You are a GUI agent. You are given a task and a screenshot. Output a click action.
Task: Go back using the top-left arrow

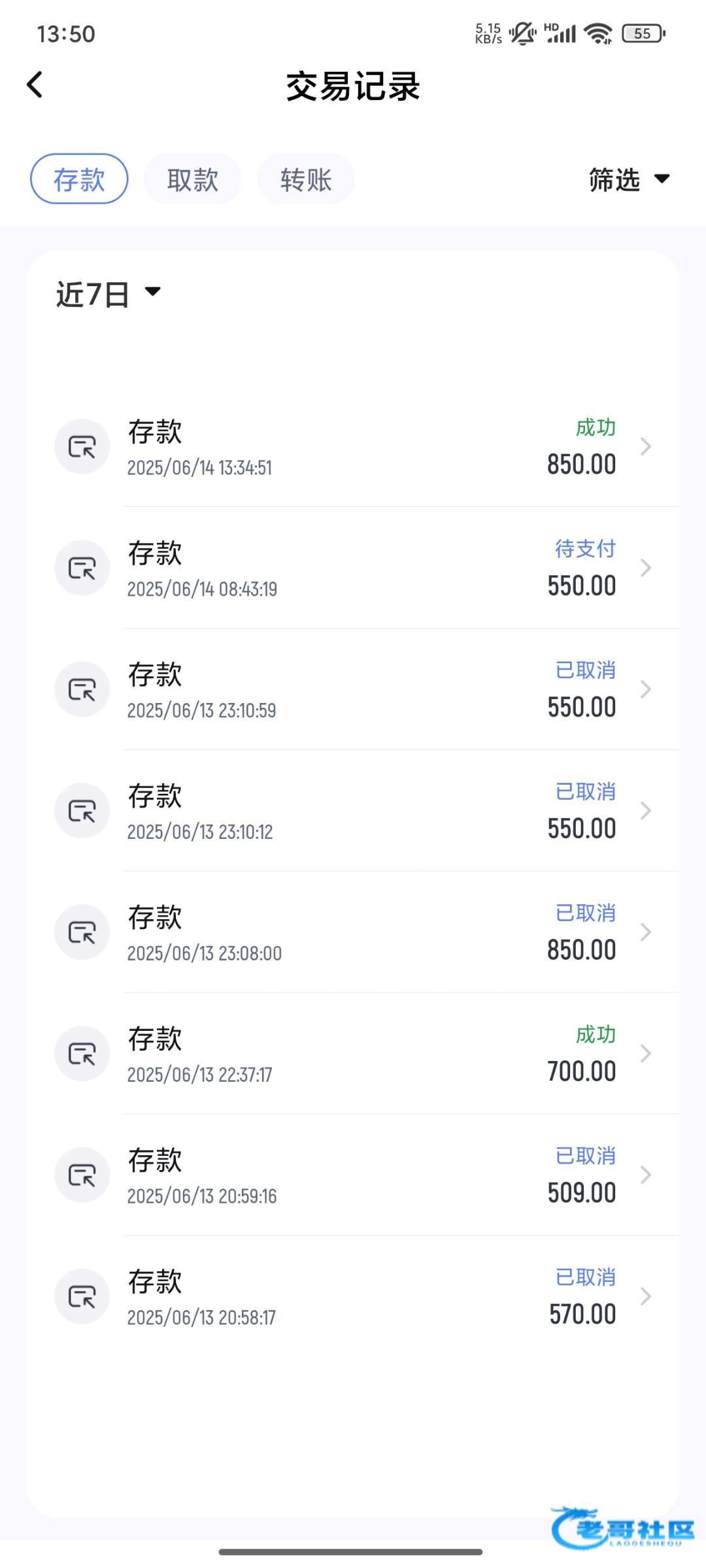(35, 85)
